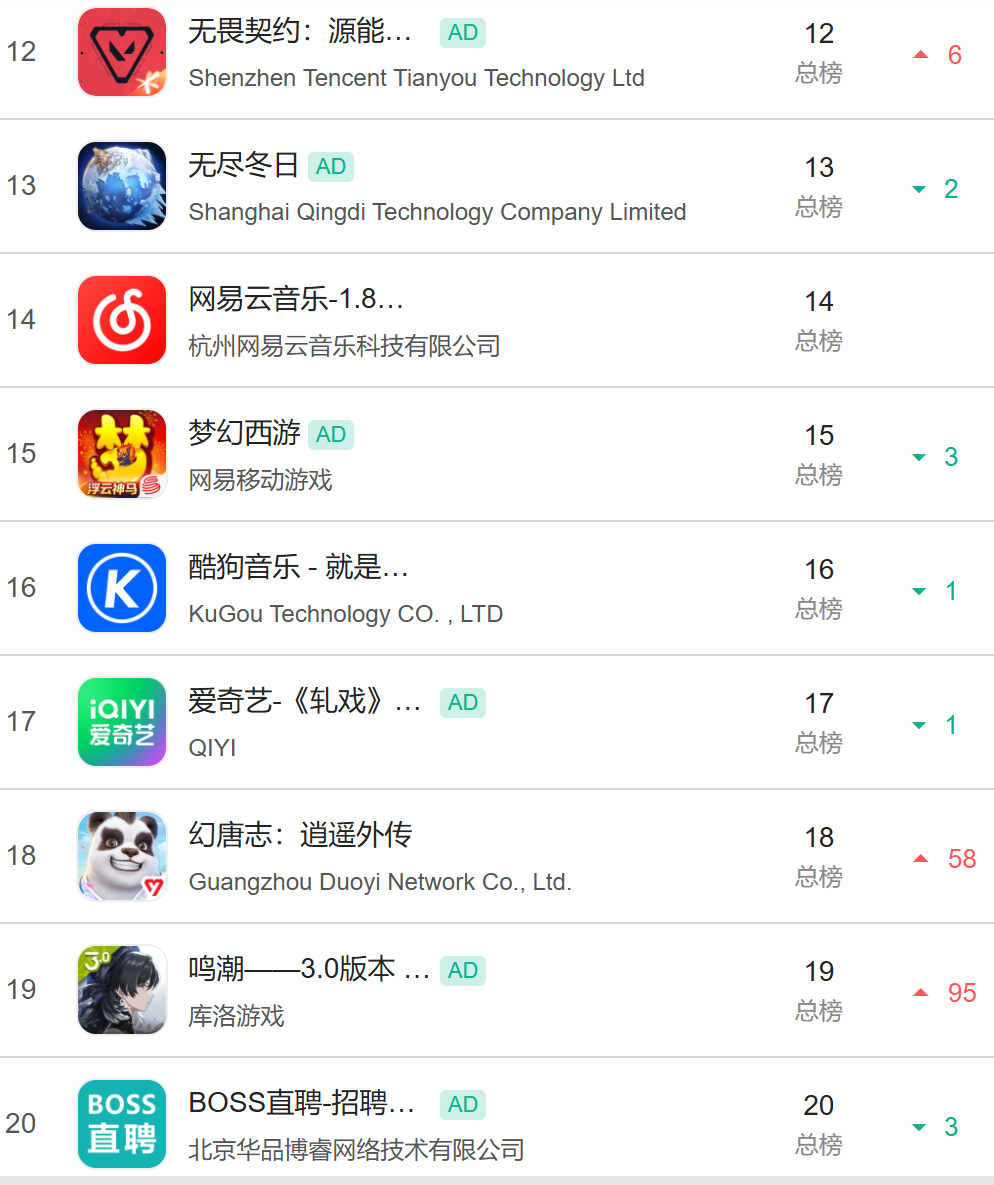Open the 梦幻西游 game details
This screenshot has width=994, height=1185.
pos(497,453)
